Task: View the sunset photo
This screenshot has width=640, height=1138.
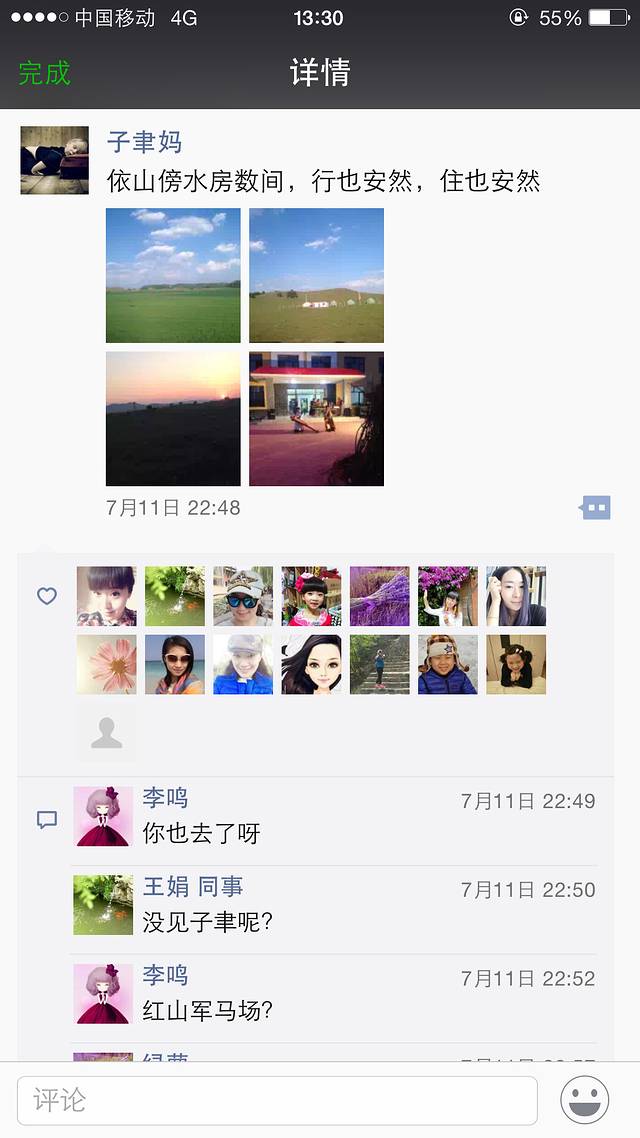Action: pos(173,418)
